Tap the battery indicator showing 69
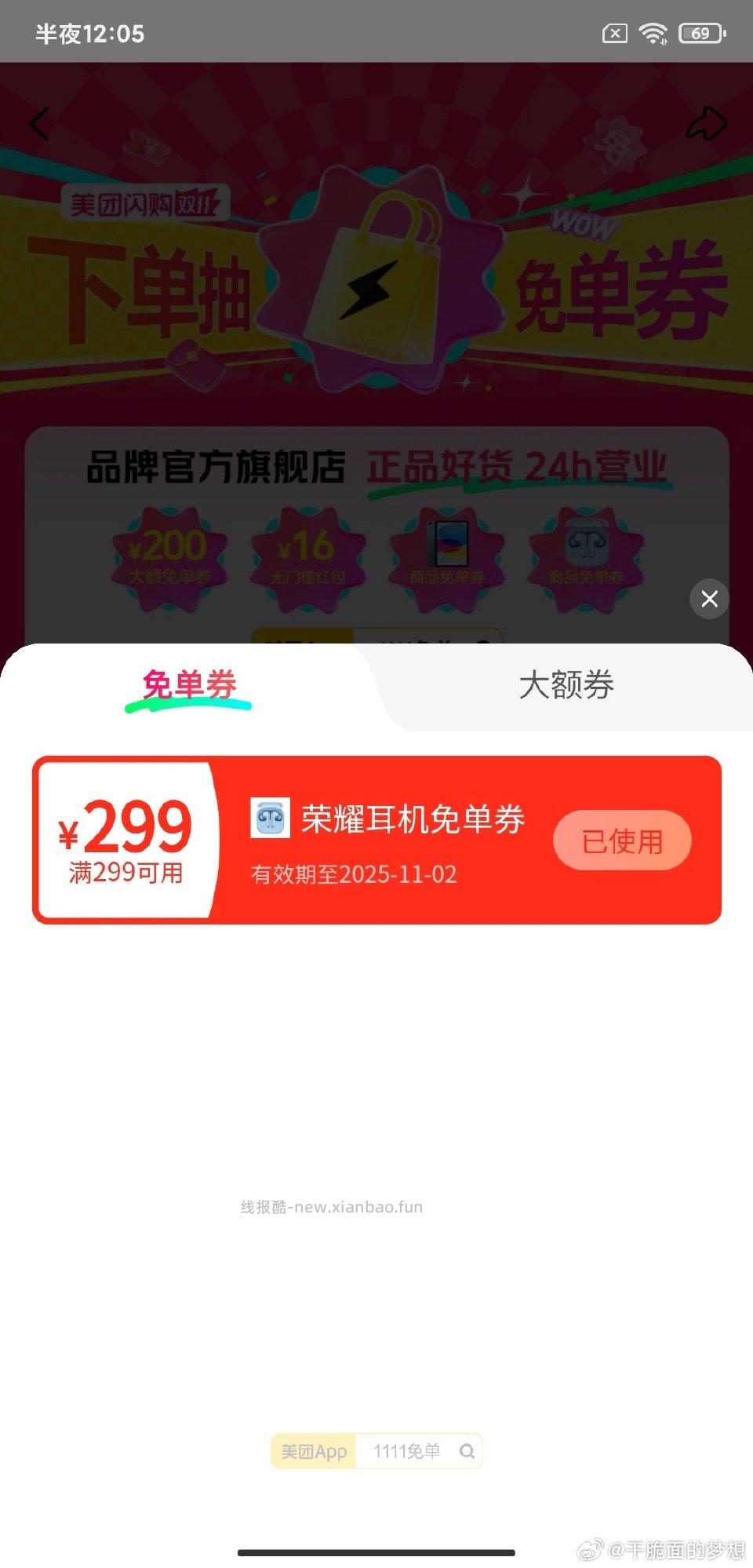Screen dimensions: 753x1568 [x=700, y=34]
